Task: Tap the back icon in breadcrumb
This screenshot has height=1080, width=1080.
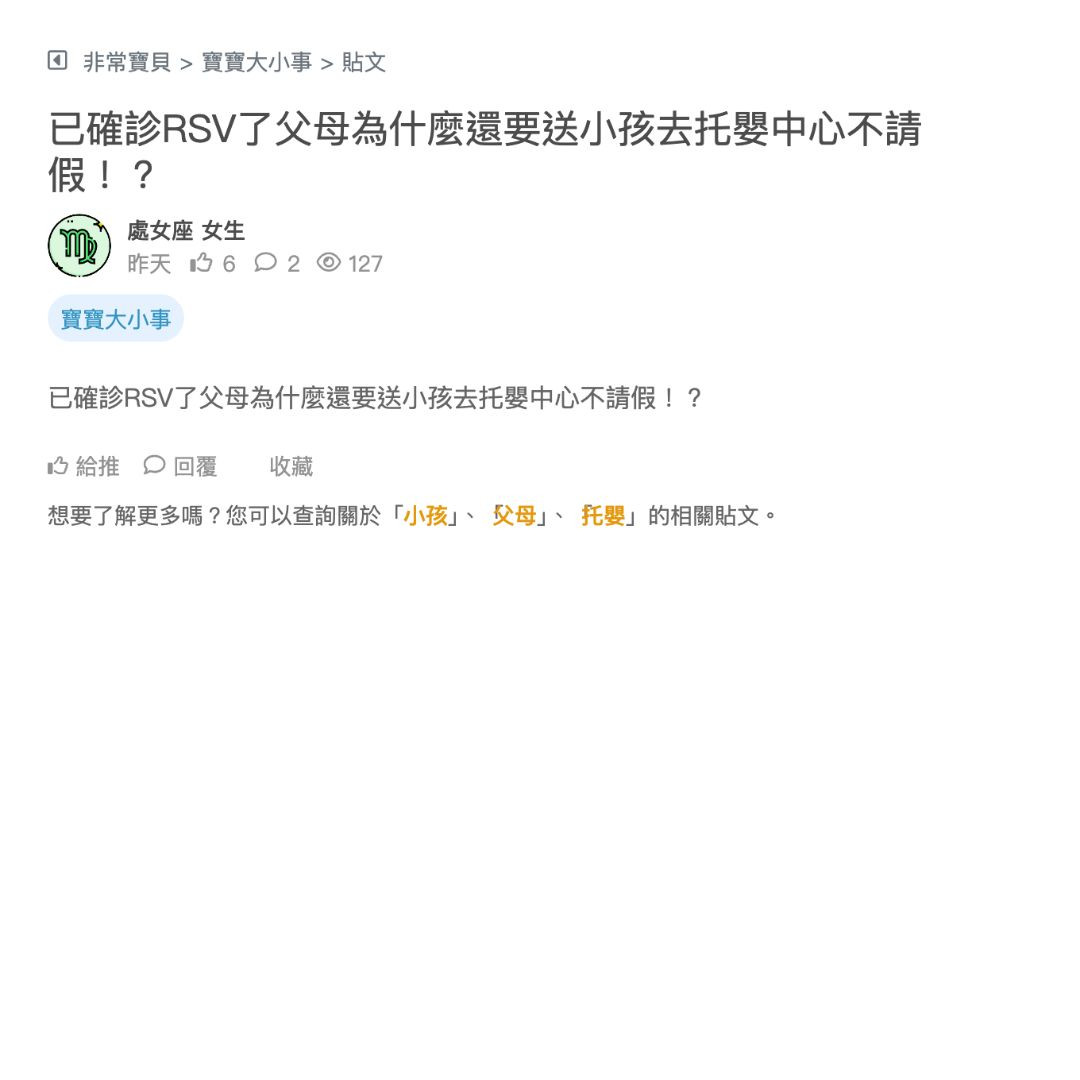Action: coord(58,61)
